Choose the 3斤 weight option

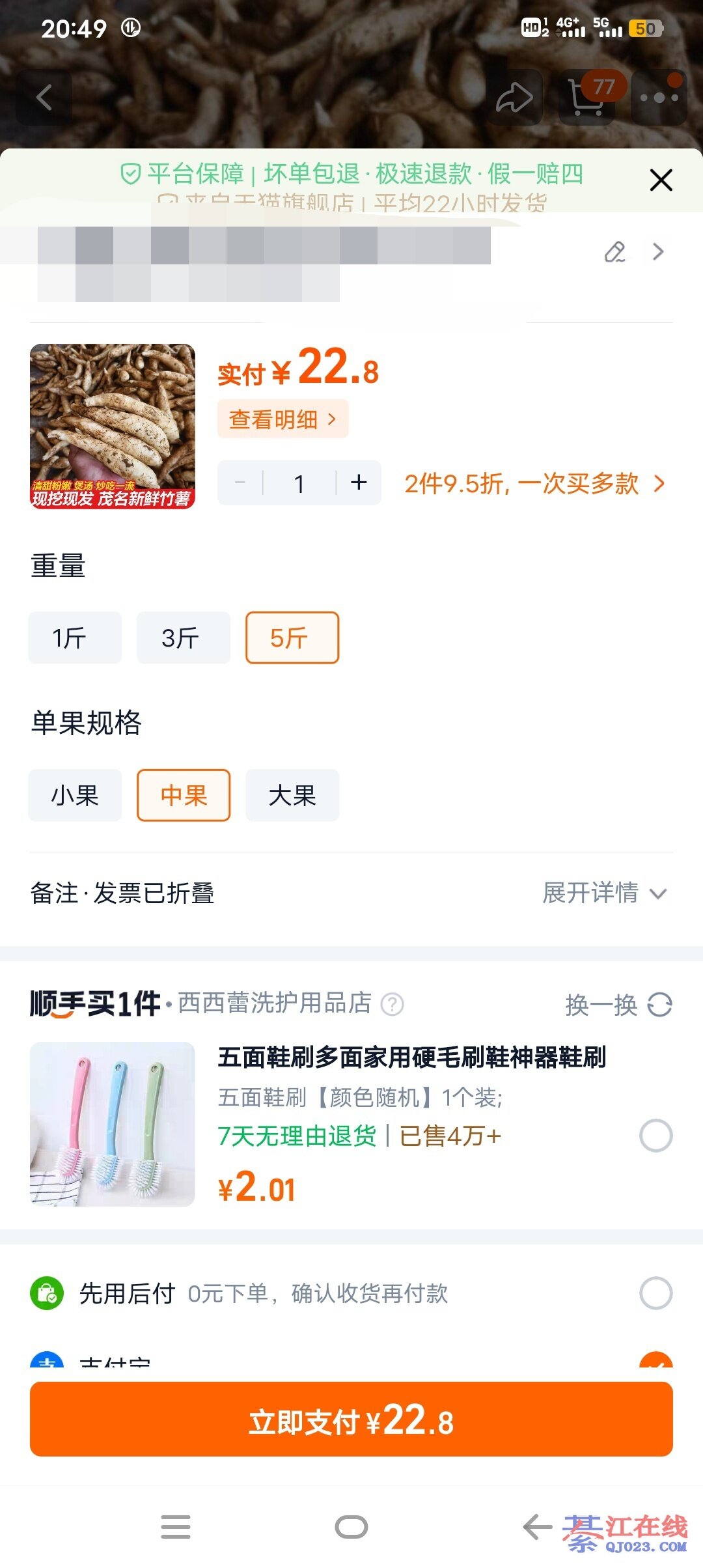[x=183, y=638]
